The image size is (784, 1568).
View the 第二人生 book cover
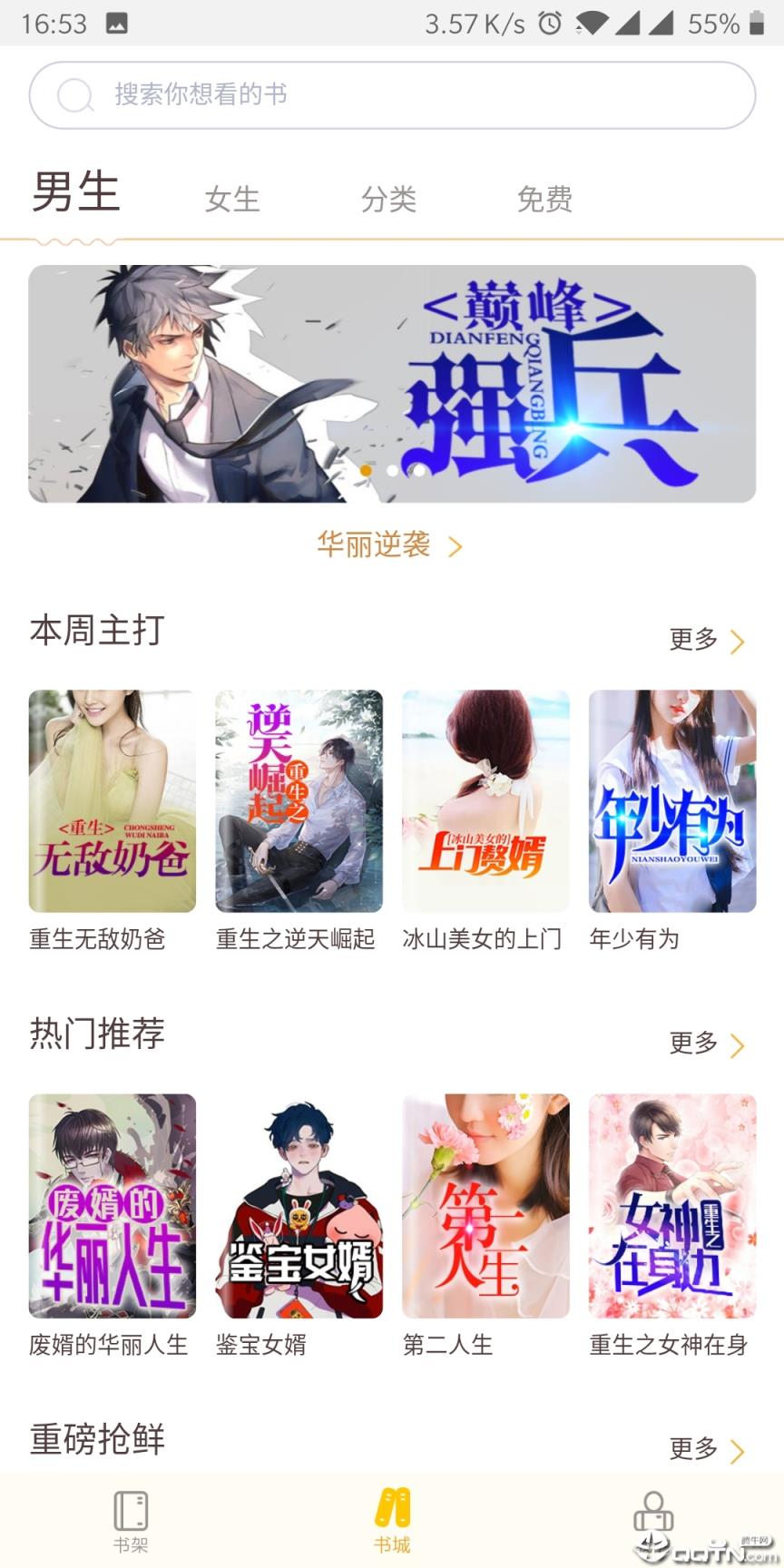click(485, 1205)
